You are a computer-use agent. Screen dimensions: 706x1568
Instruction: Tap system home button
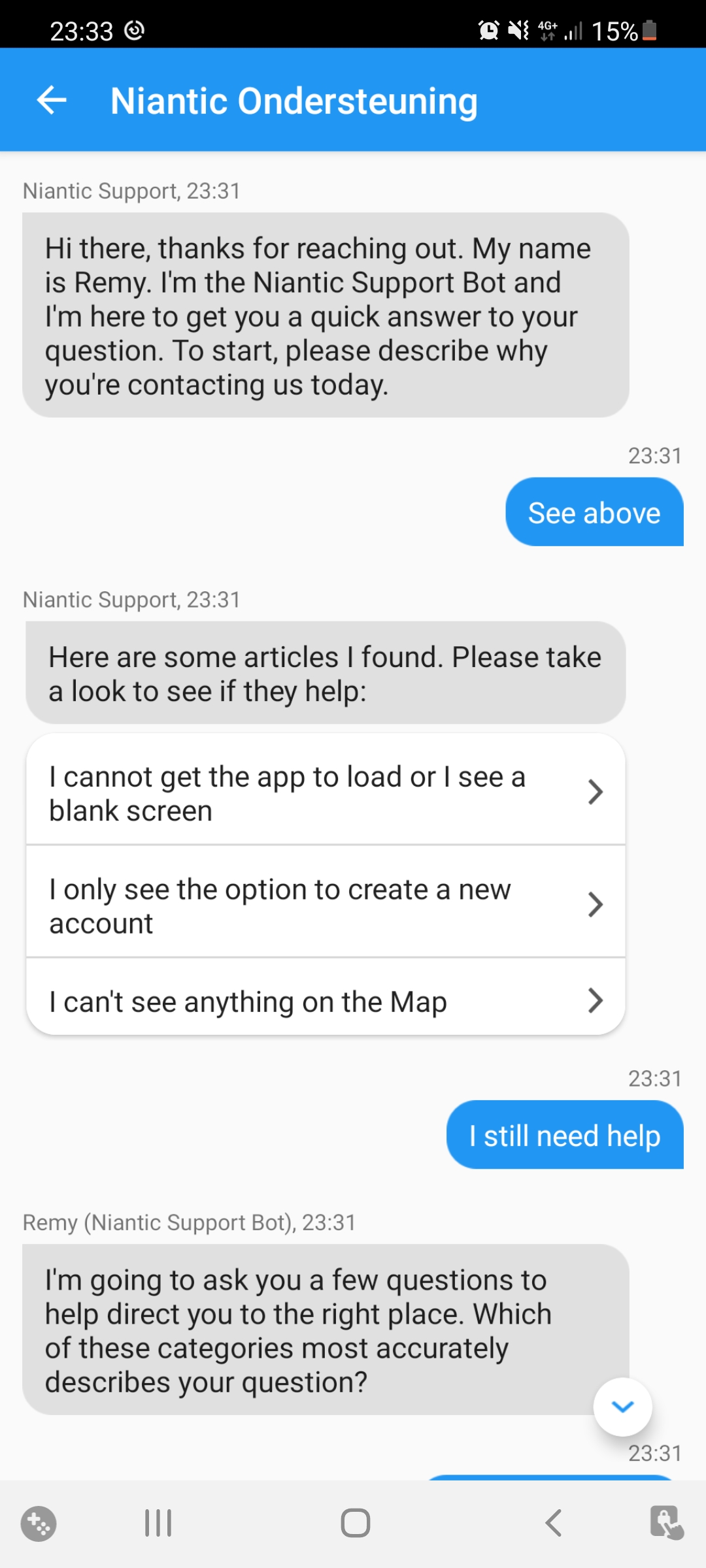(x=355, y=1523)
